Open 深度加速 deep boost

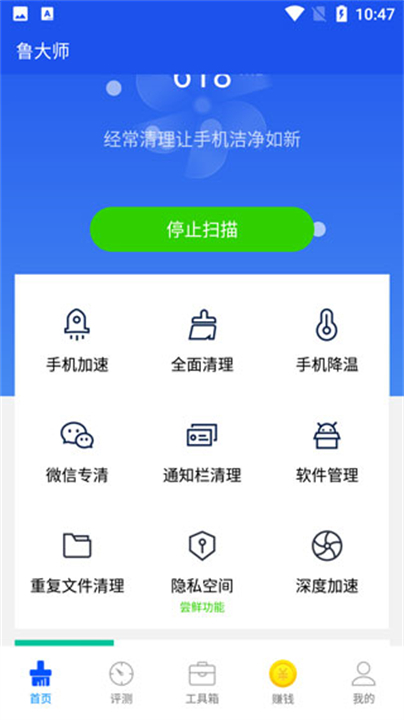(327, 562)
